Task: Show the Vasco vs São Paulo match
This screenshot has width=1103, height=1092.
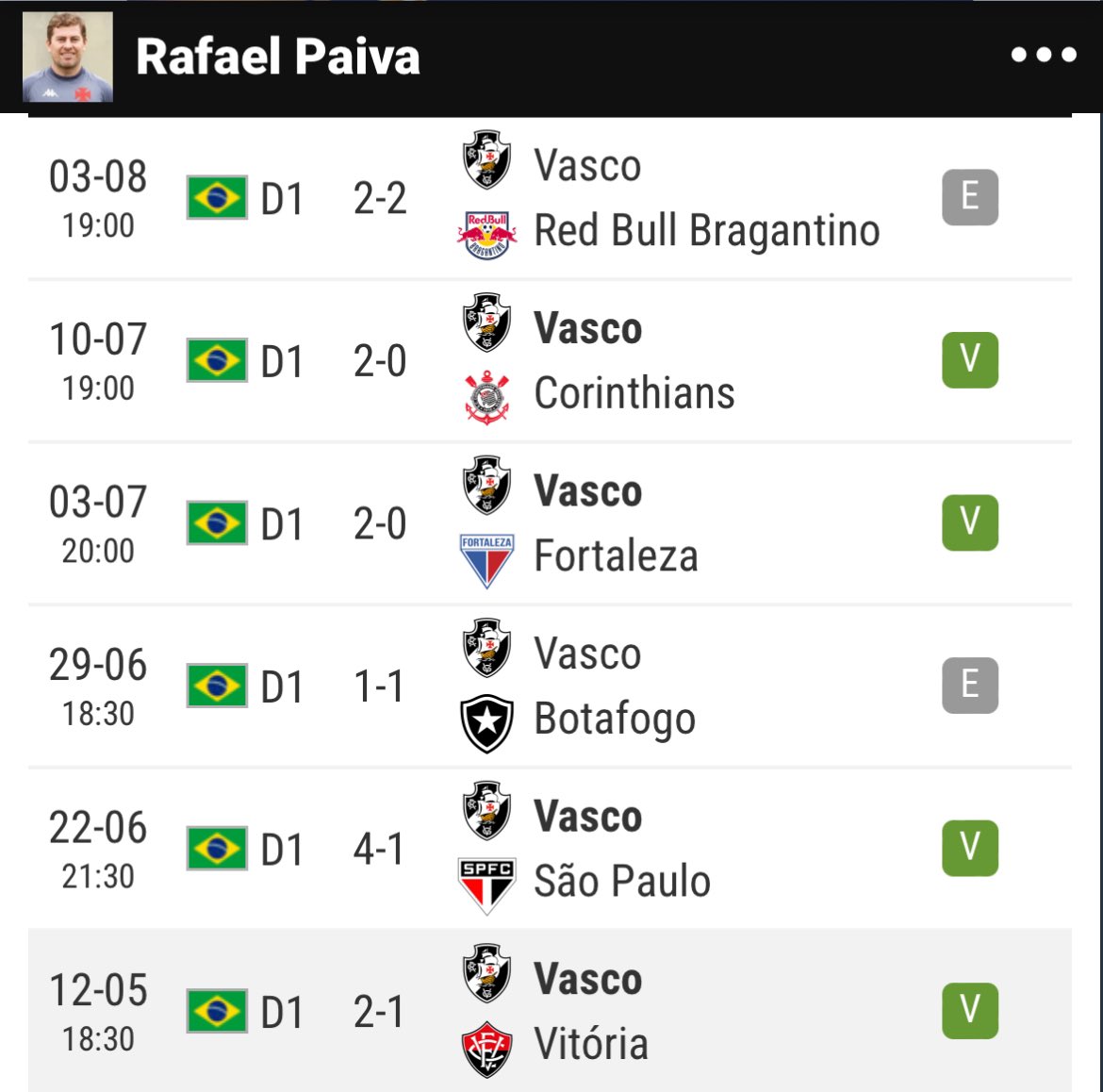Action: [x=550, y=849]
